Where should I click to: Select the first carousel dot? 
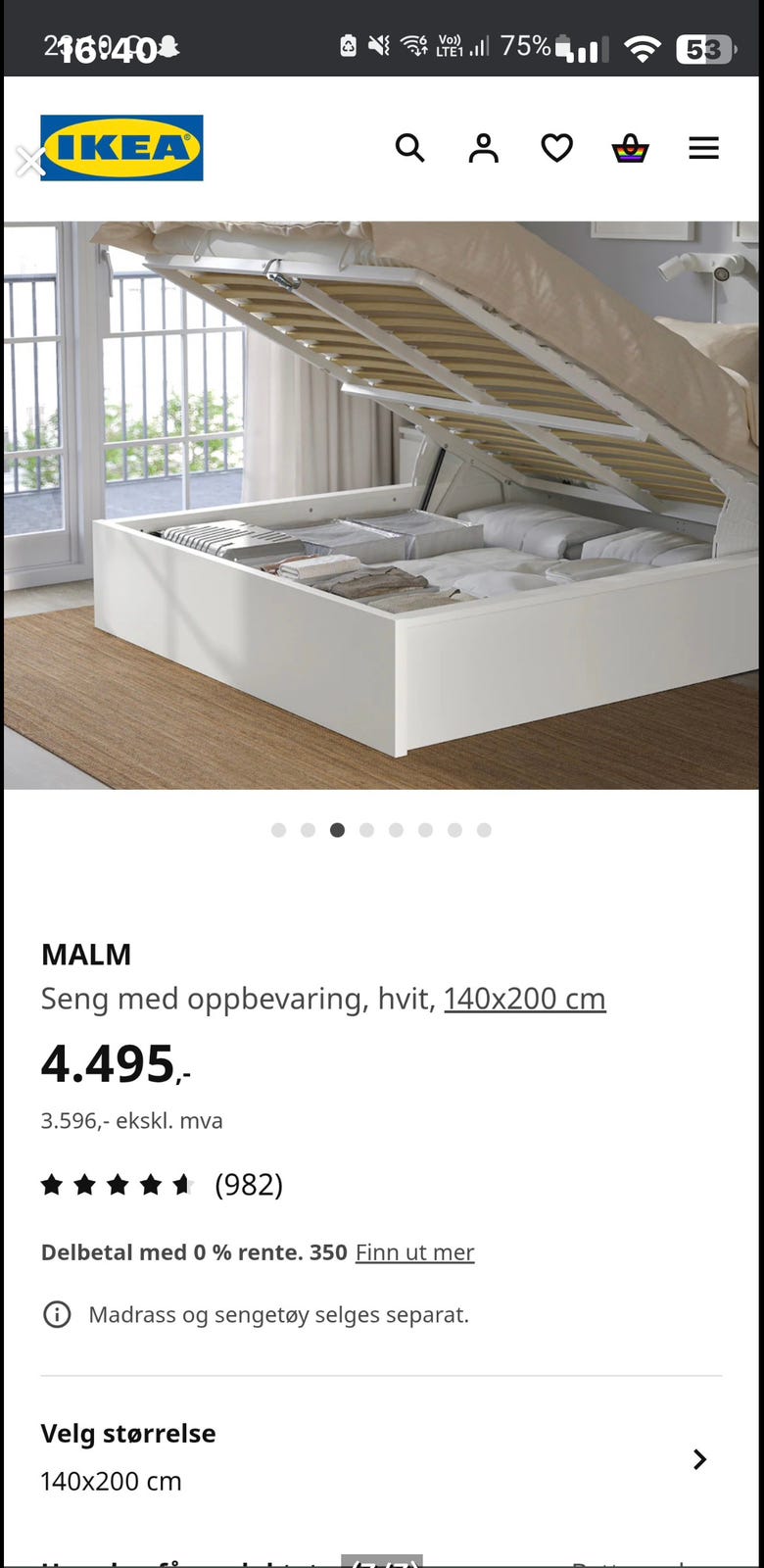click(279, 830)
